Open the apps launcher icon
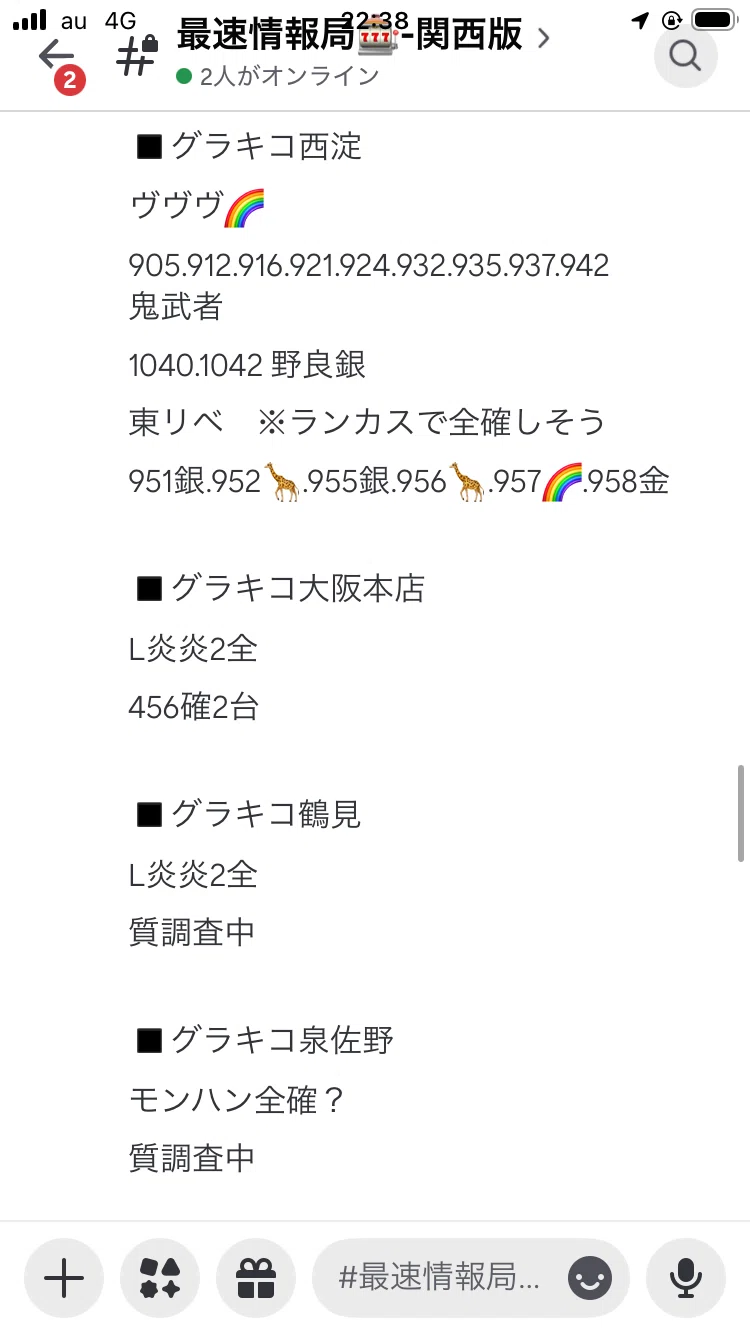This screenshot has width=750, height=1334. tap(160, 1277)
